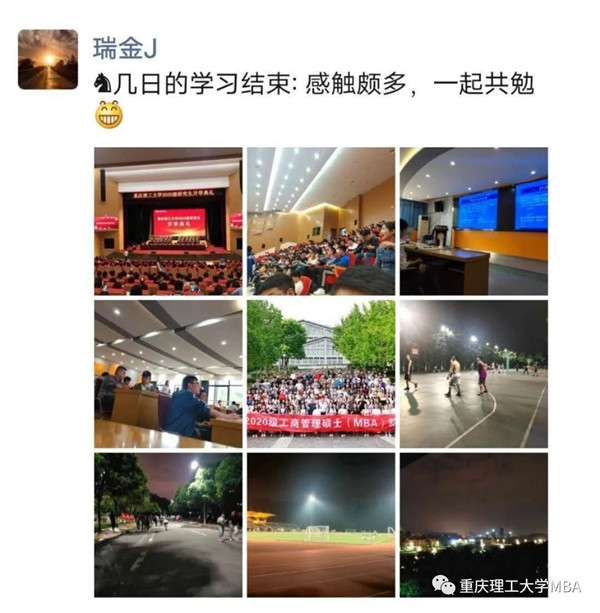Open the night campus road photo
Viewport: 600px width, 613px height.
coord(168,525)
